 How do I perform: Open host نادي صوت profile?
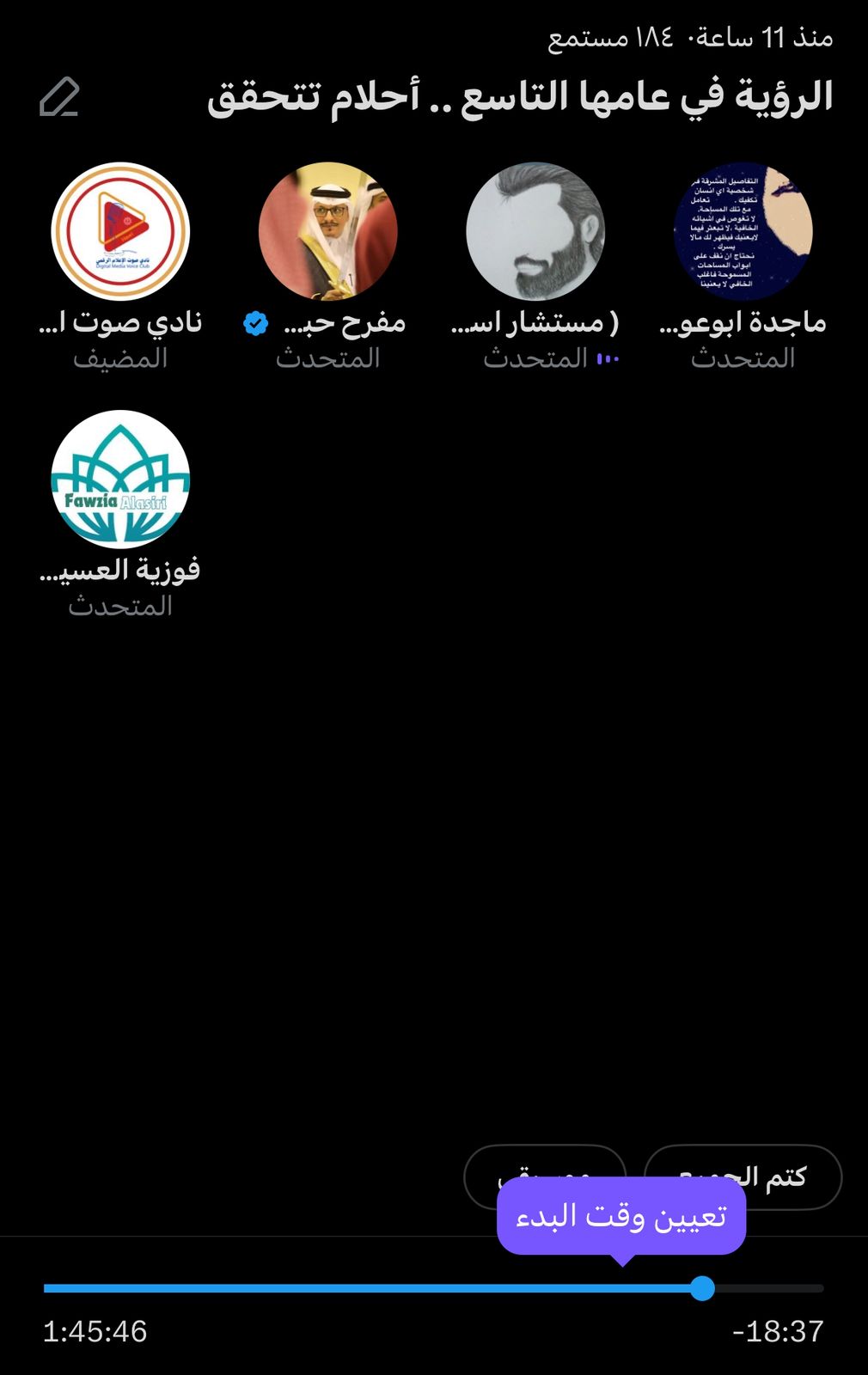tap(120, 231)
